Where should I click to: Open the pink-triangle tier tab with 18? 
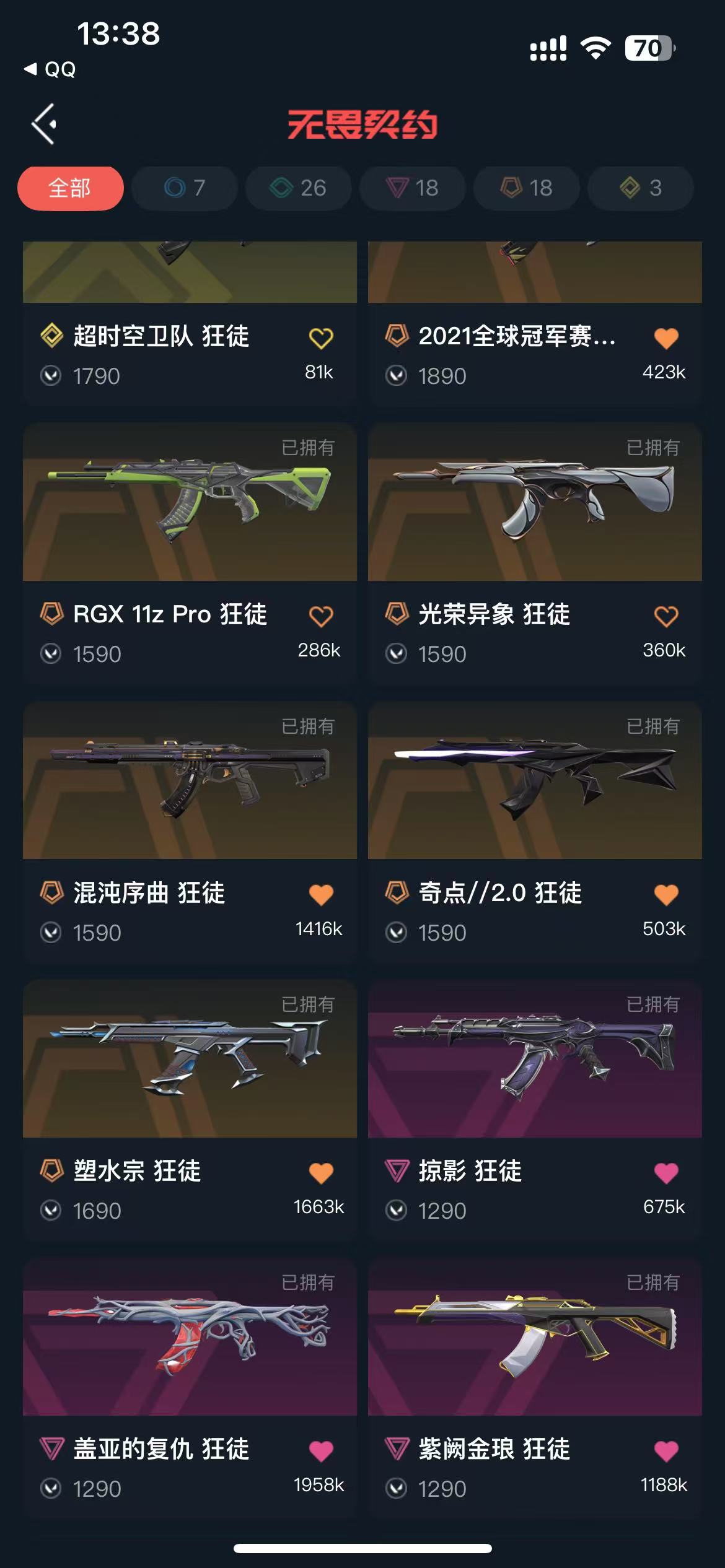click(412, 188)
